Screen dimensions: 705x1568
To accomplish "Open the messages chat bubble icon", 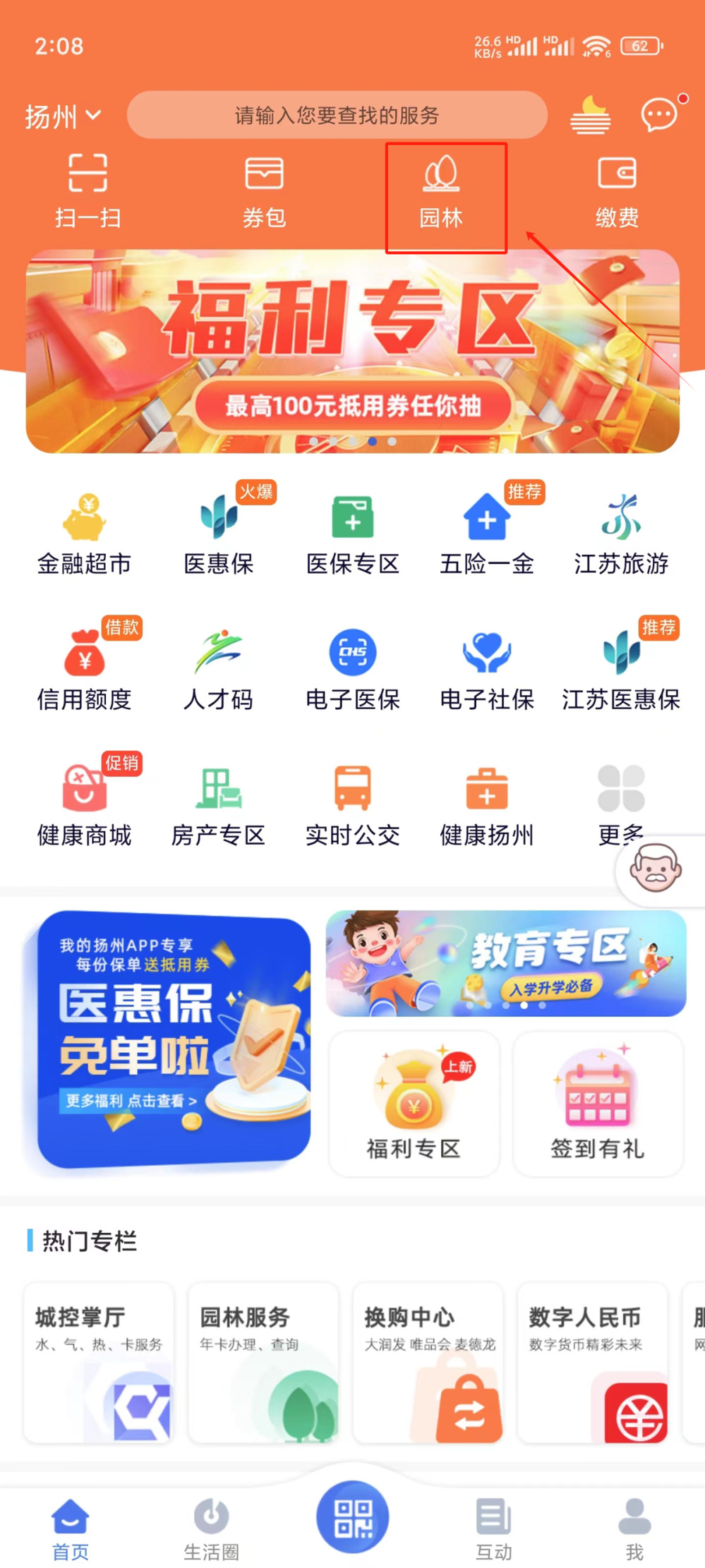I will pos(659,115).
